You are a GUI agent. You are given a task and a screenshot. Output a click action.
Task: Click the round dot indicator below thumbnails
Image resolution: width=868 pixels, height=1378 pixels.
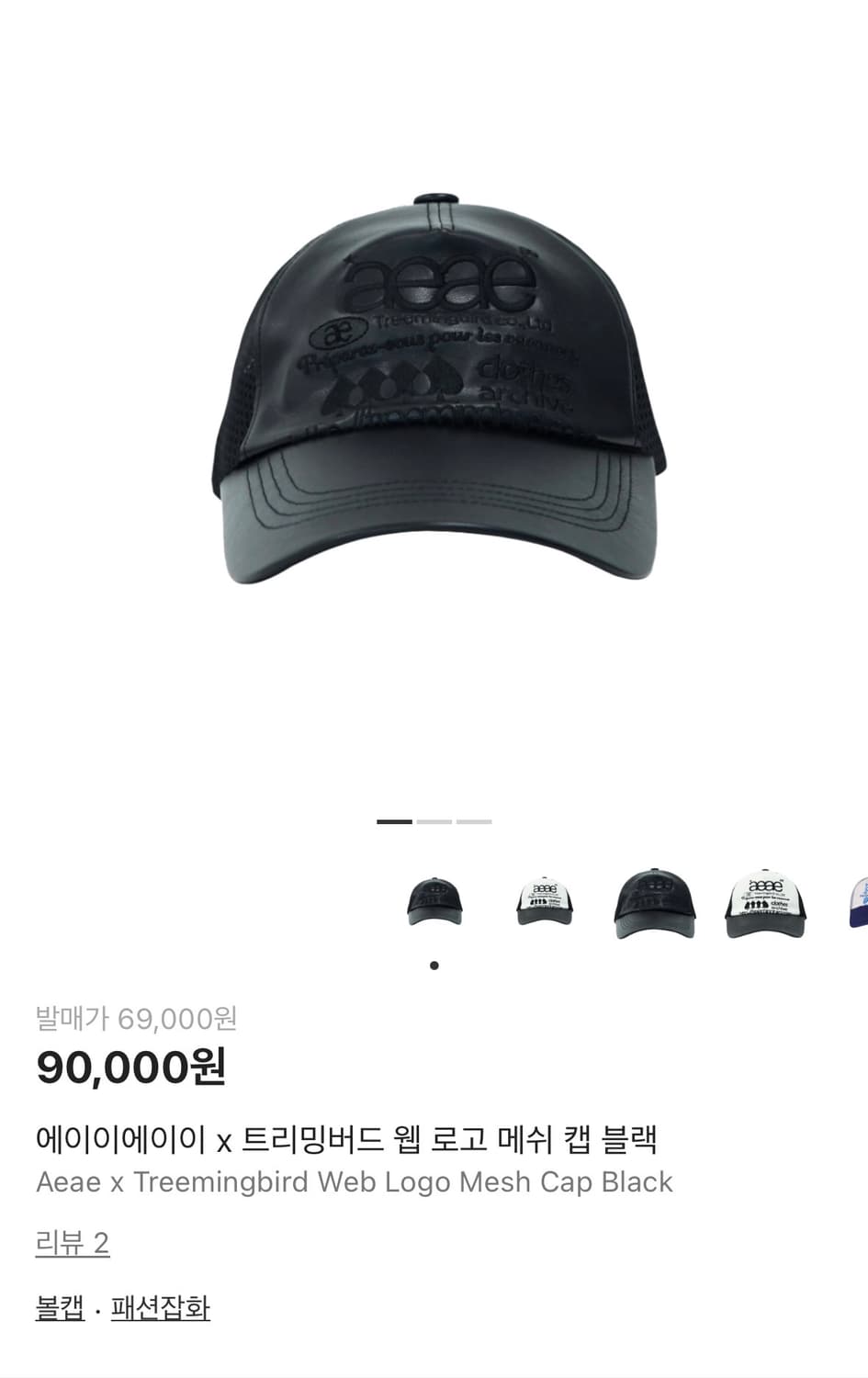point(434,965)
